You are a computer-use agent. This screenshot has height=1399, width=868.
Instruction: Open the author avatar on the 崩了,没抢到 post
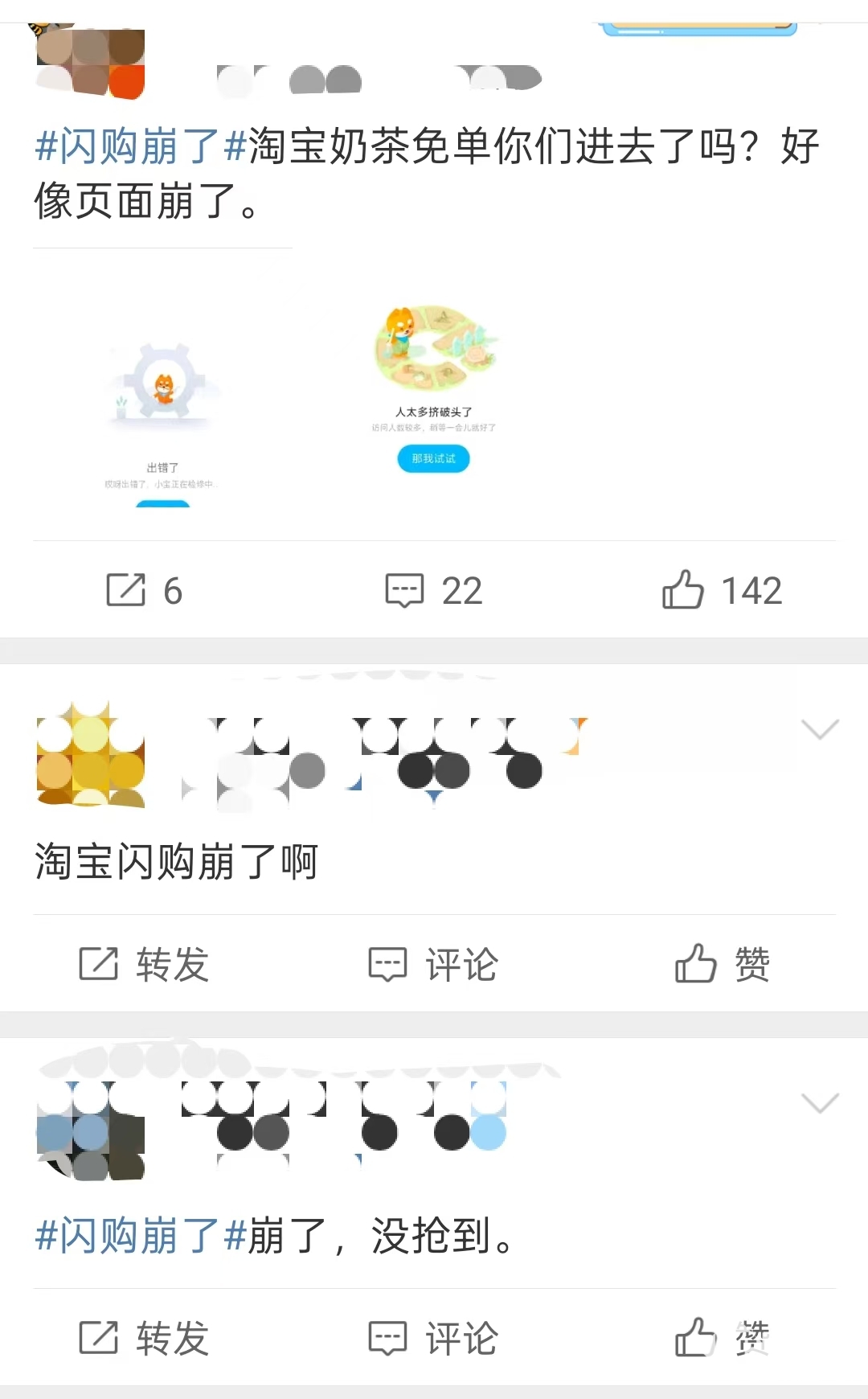coord(90,1130)
